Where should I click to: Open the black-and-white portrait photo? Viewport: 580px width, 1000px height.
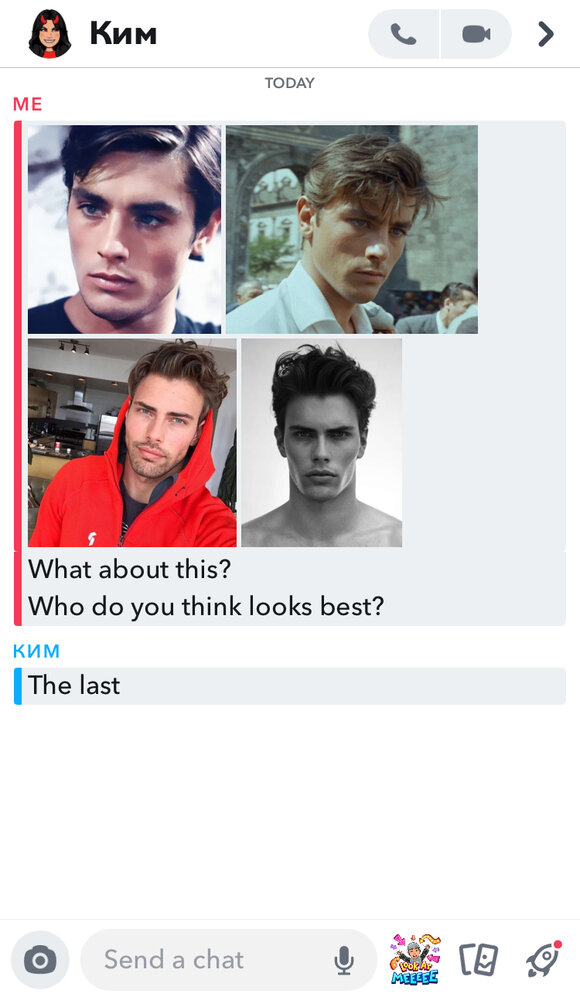(322, 443)
